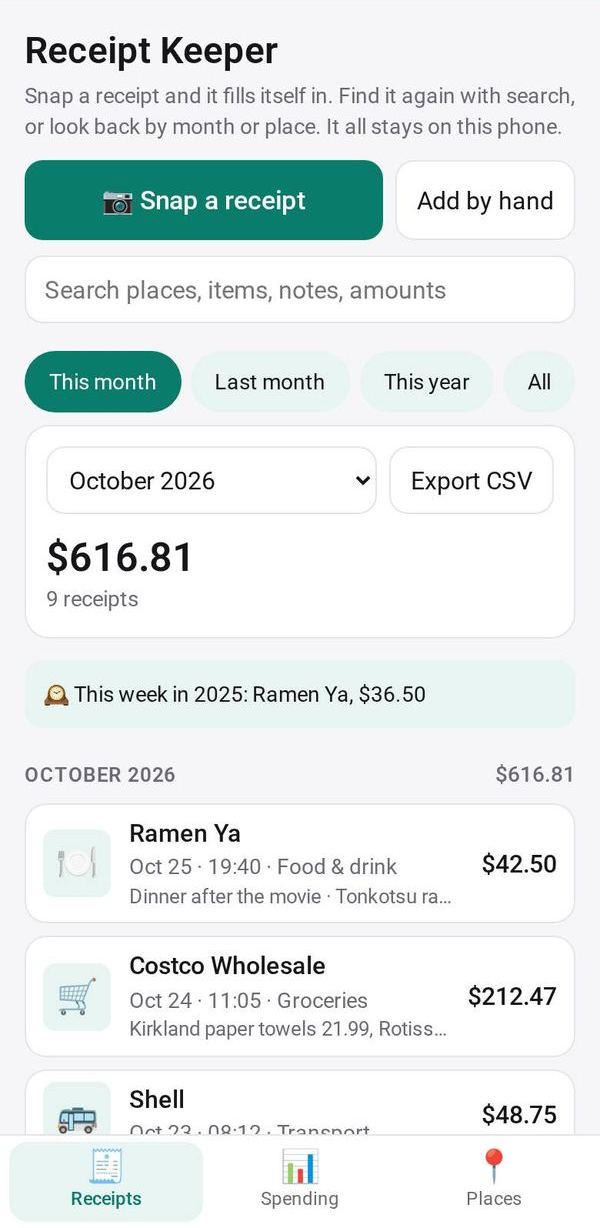Filter by Last month
The height and width of the screenshot is (1228, 600).
tap(270, 382)
